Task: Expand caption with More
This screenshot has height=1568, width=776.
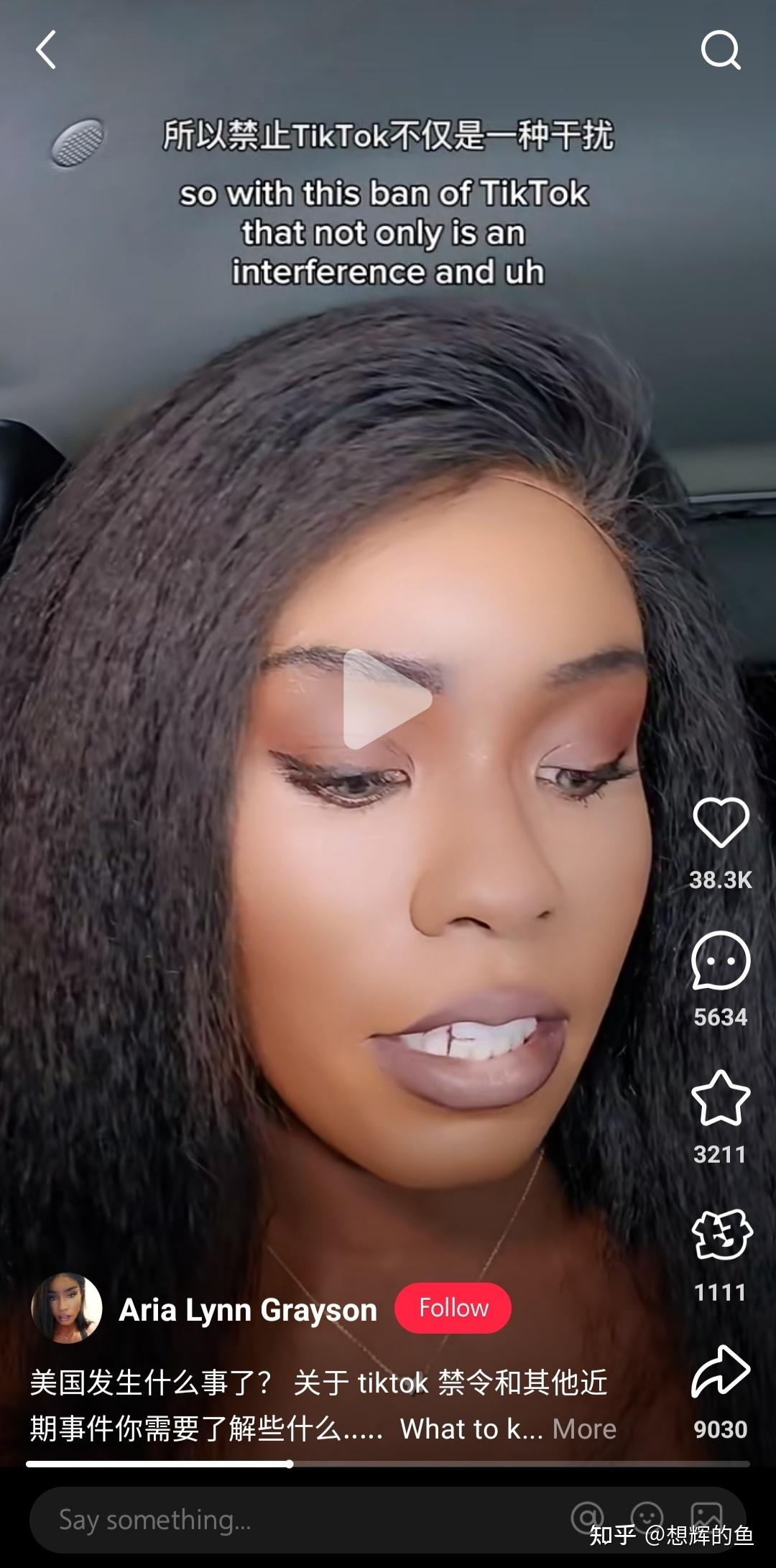Action: coord(584,1429)
